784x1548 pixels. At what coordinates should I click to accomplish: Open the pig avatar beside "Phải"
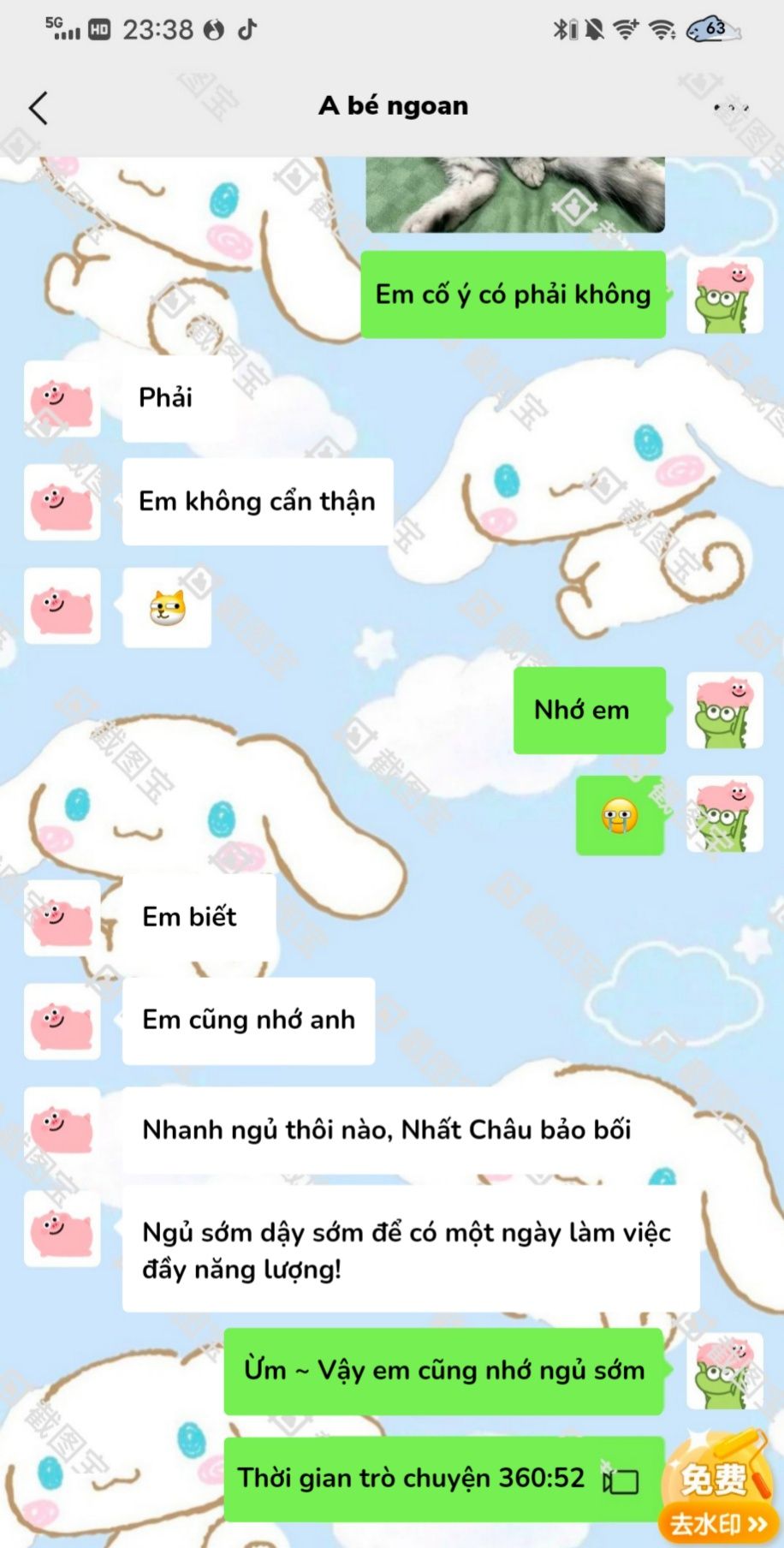point(62,399)
